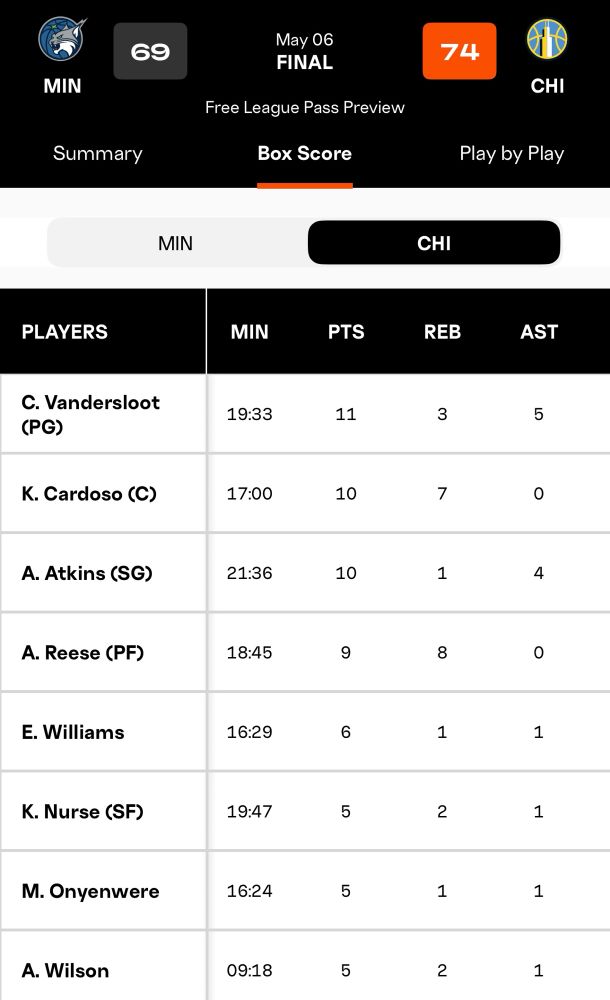Show MIN team box score
The height and width of the screenshot is (1000, 610).
[175, 243]
